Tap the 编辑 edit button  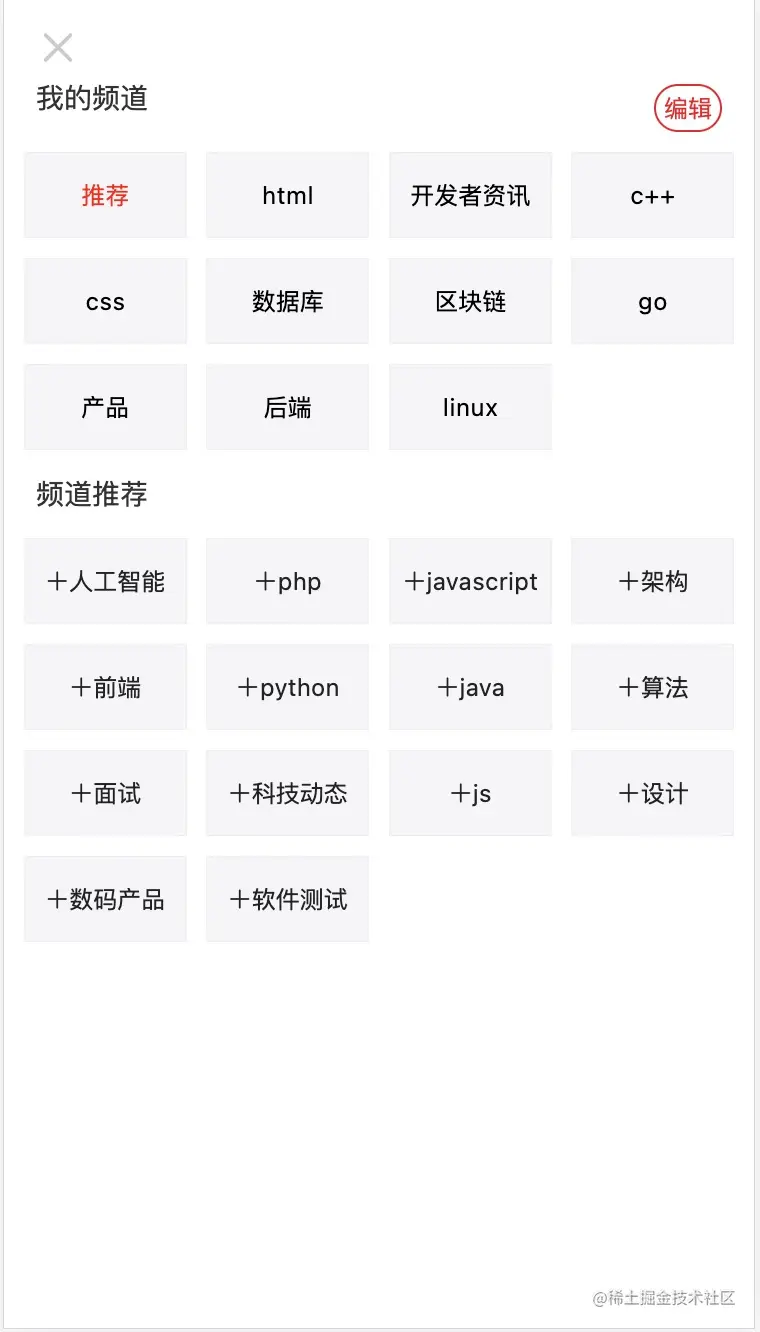pos(688,108)
